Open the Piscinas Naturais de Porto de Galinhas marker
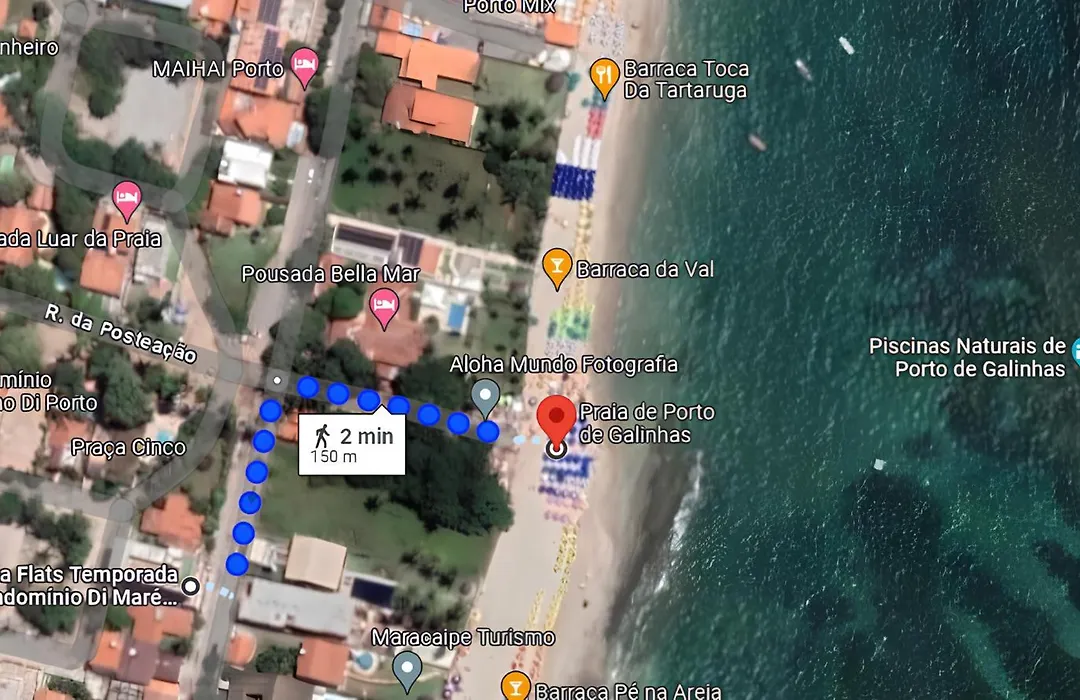The width and height of the screenshot is (1080, 700). point(1074,351)
